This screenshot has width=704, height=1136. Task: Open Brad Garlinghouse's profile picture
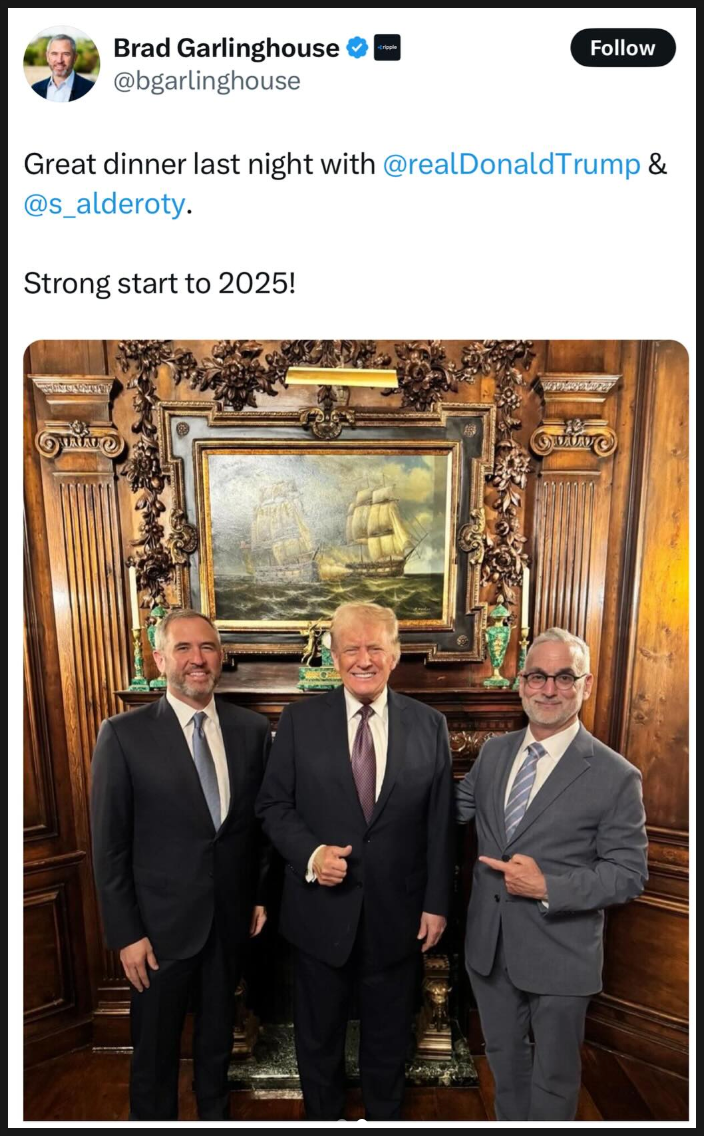(61, 63)
